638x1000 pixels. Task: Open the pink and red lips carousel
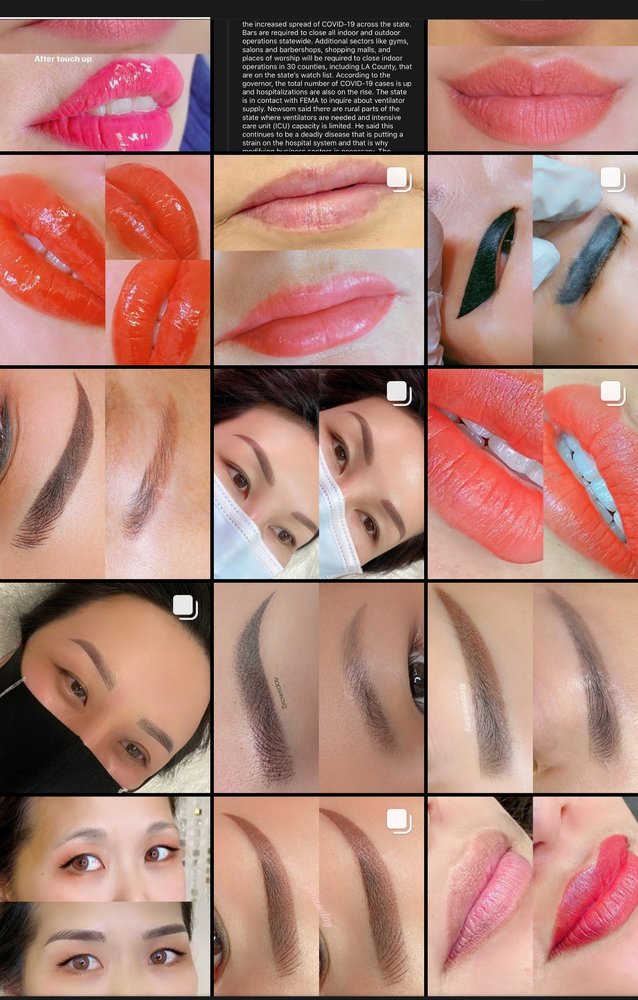[x=532, y=895]
